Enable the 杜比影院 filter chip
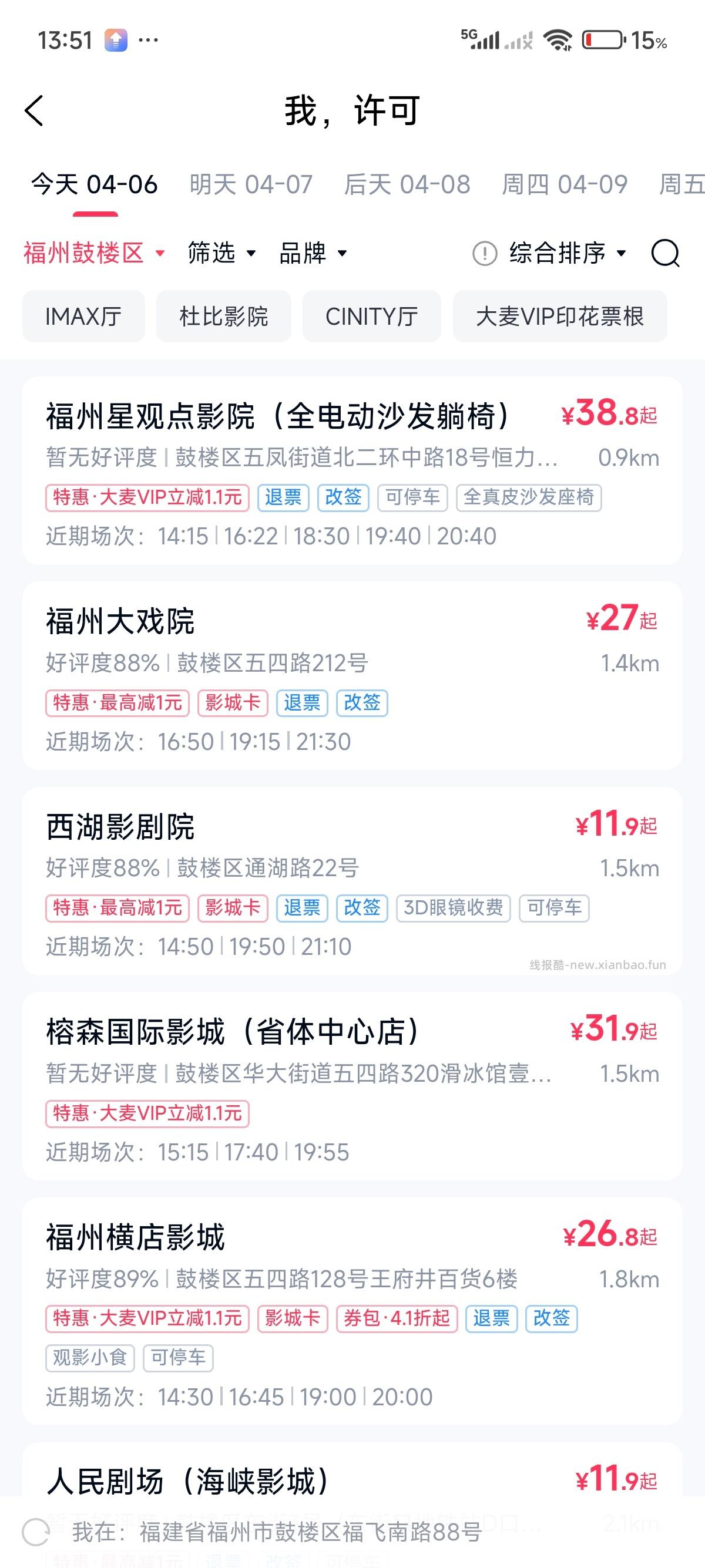 click(223, 317)
